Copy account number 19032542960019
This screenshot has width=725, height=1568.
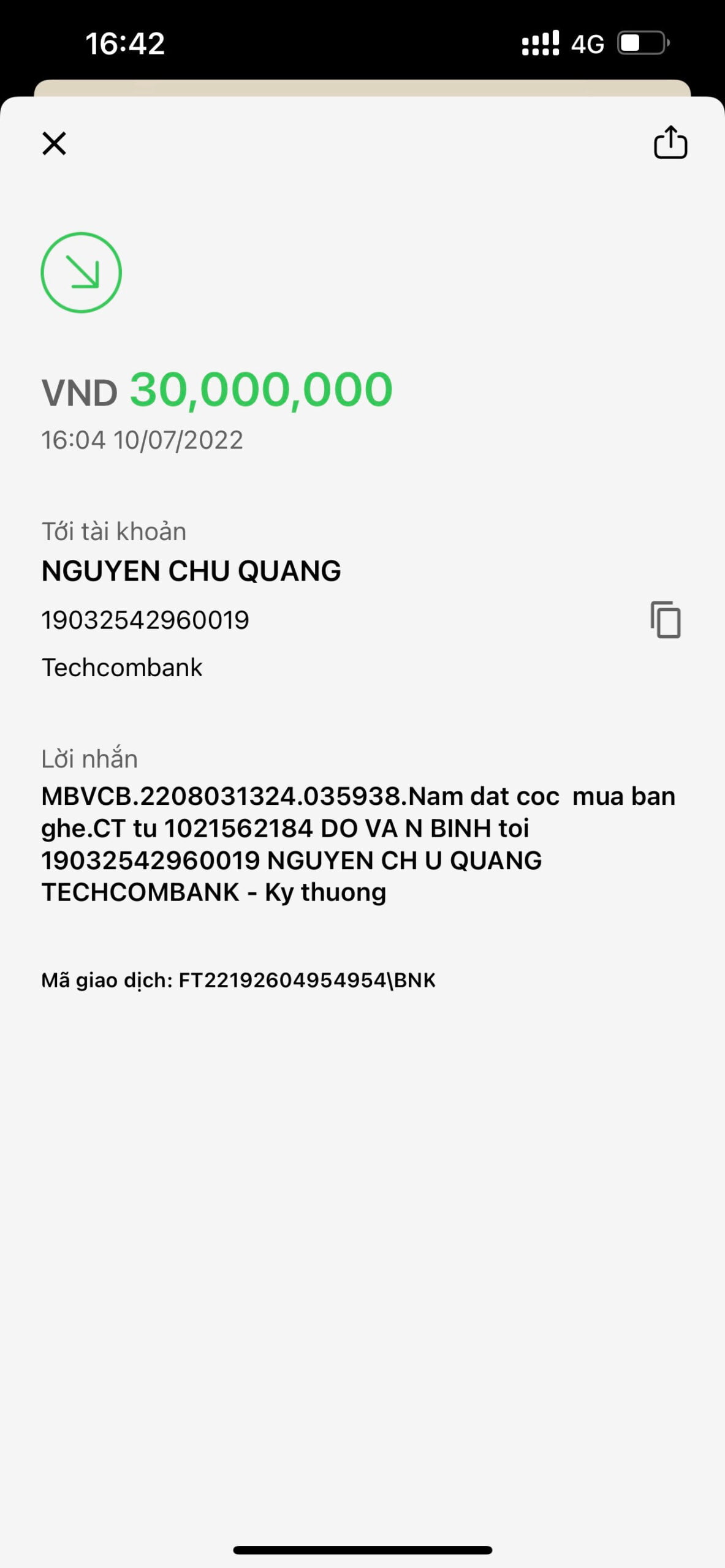tap(666, 620)
